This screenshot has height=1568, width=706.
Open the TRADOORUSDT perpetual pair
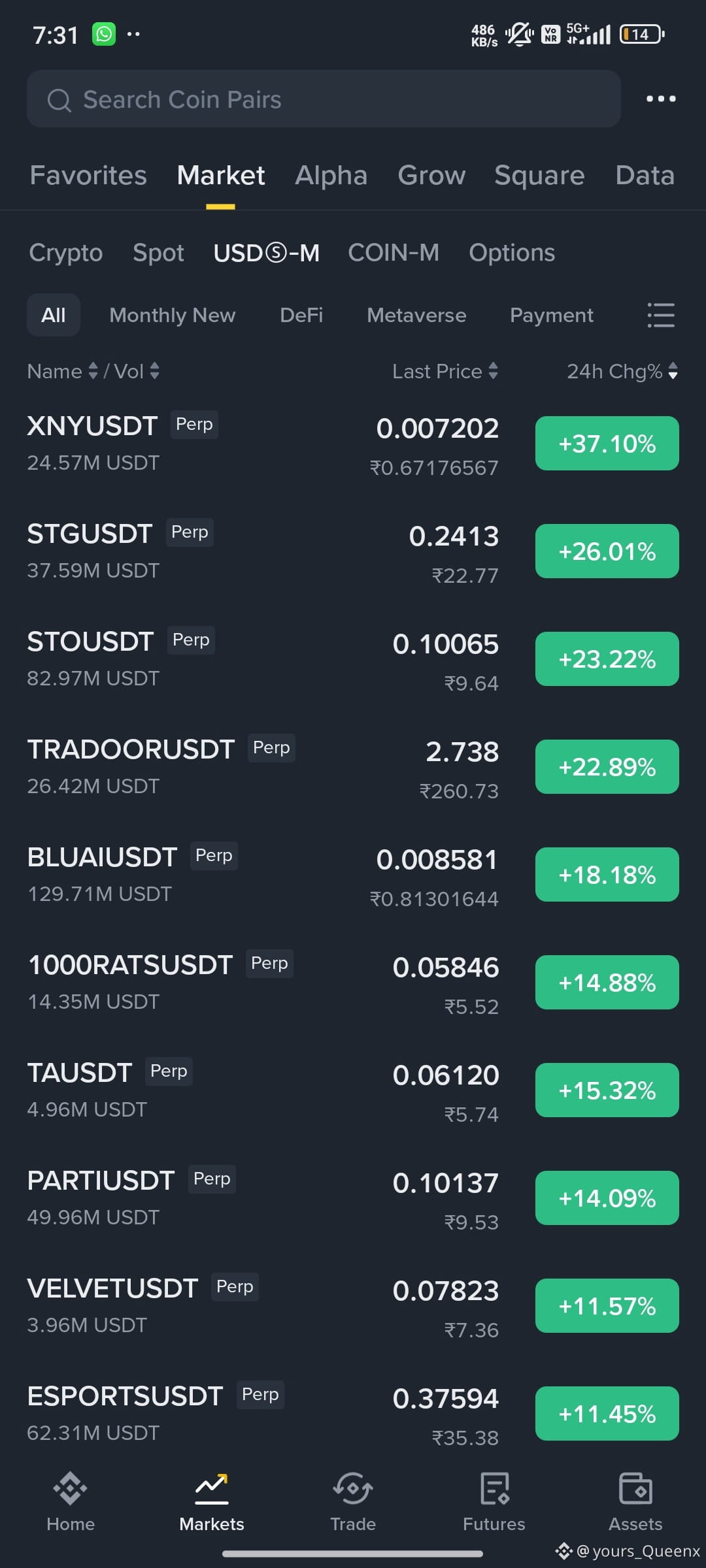point(353,768)
